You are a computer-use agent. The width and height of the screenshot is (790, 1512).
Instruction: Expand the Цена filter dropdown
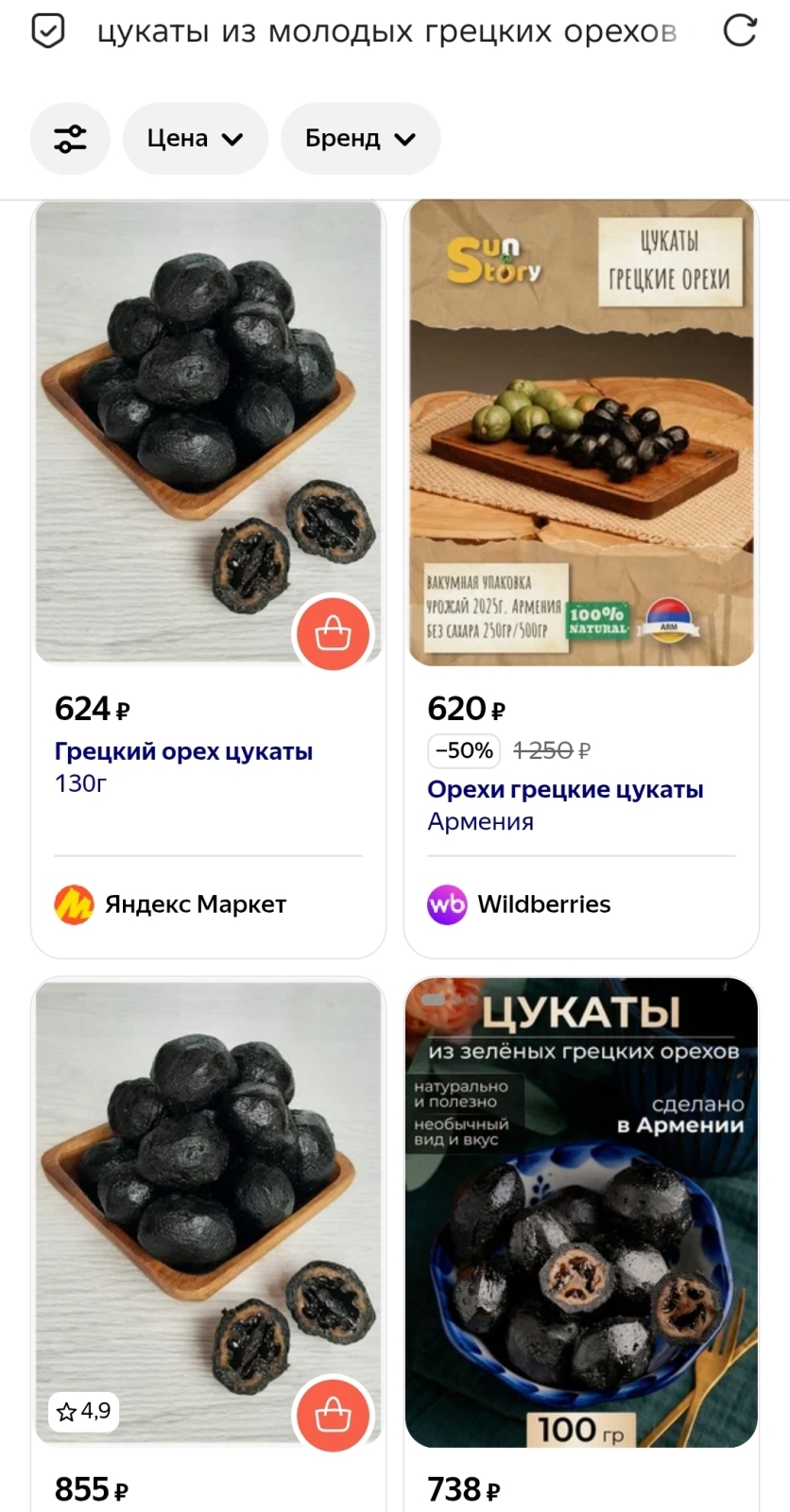click(x=195, y=139)
